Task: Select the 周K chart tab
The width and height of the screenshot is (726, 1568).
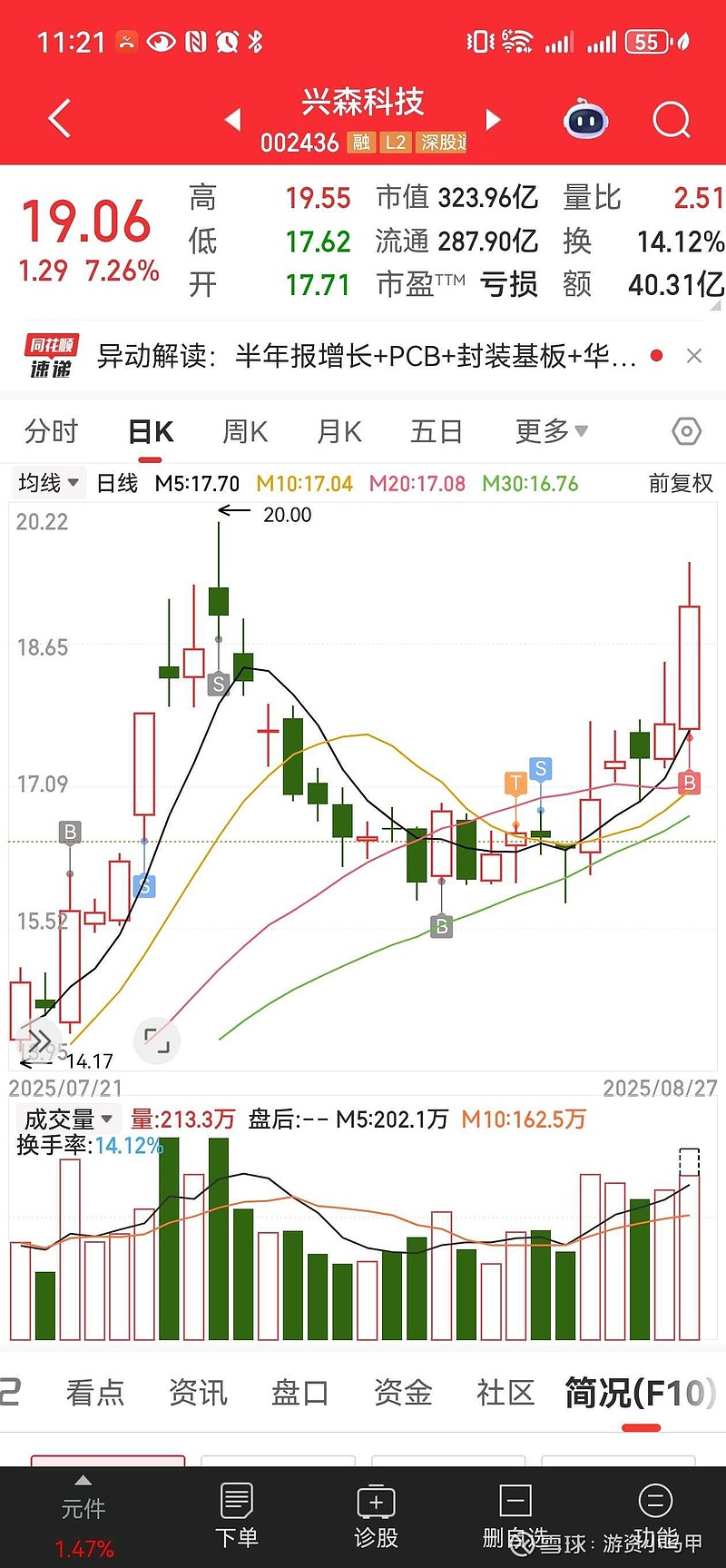Action: pyautogui.click(x=245, y=431)
